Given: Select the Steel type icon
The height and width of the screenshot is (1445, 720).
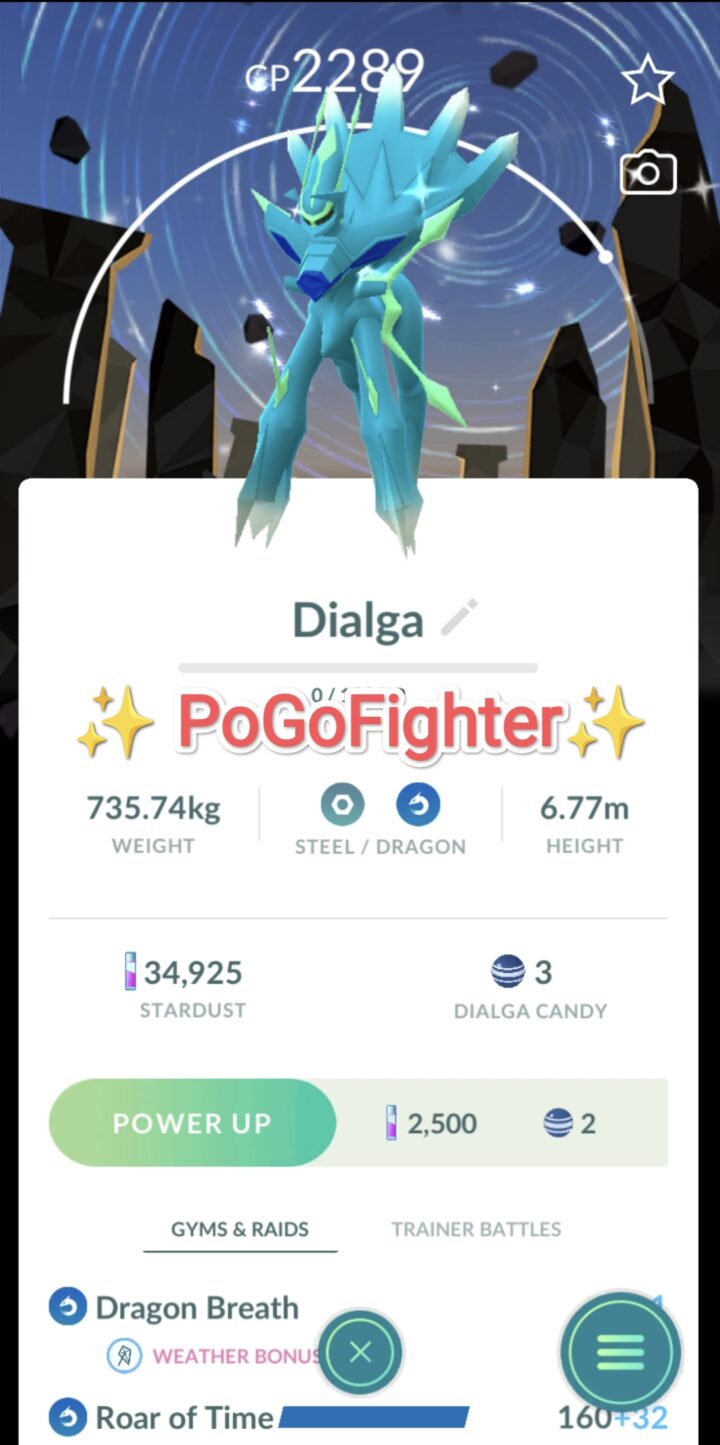Looking at the screenshot, I should click(342, 806).
